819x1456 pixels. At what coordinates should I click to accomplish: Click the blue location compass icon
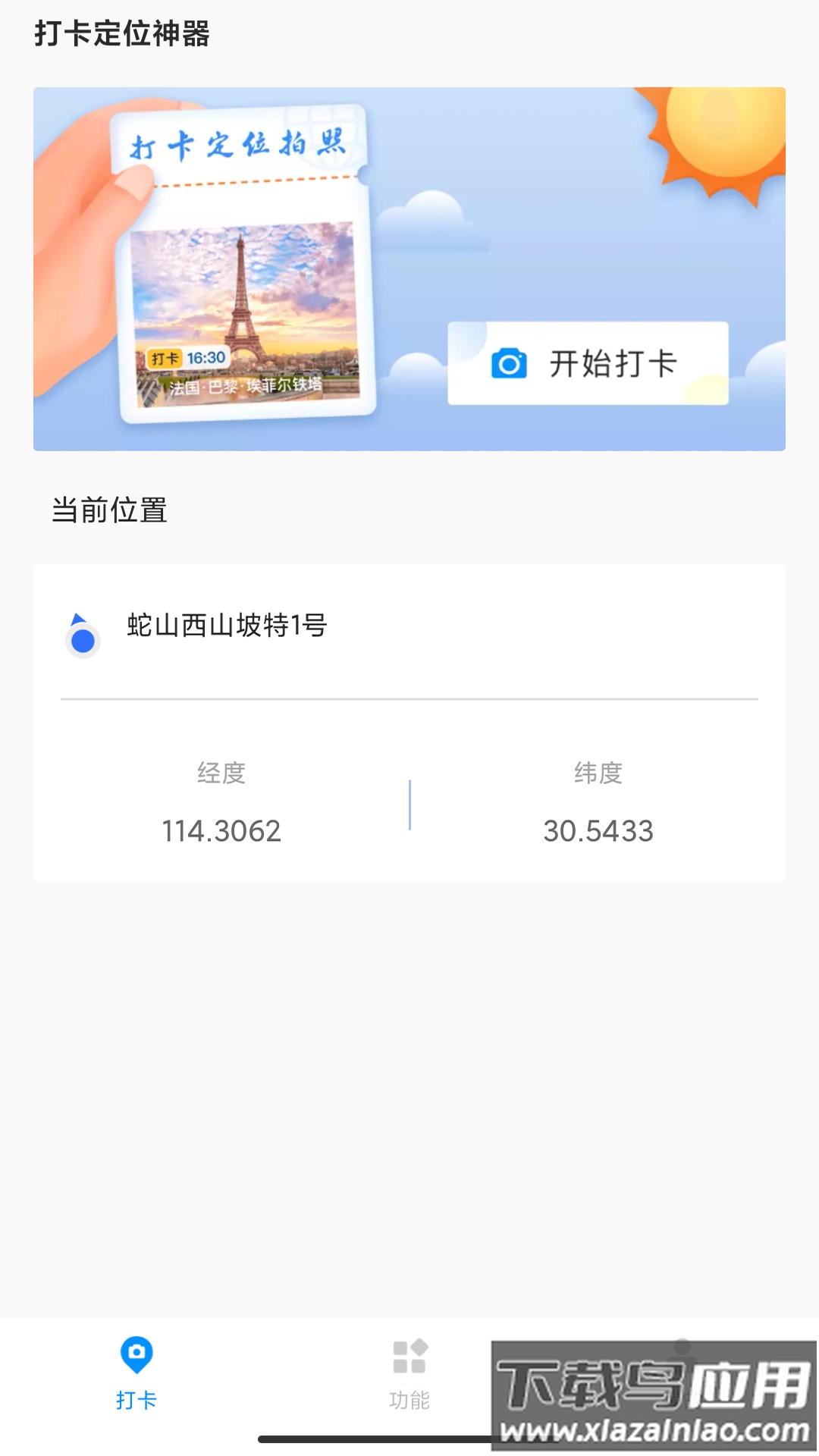pos(83,637)
